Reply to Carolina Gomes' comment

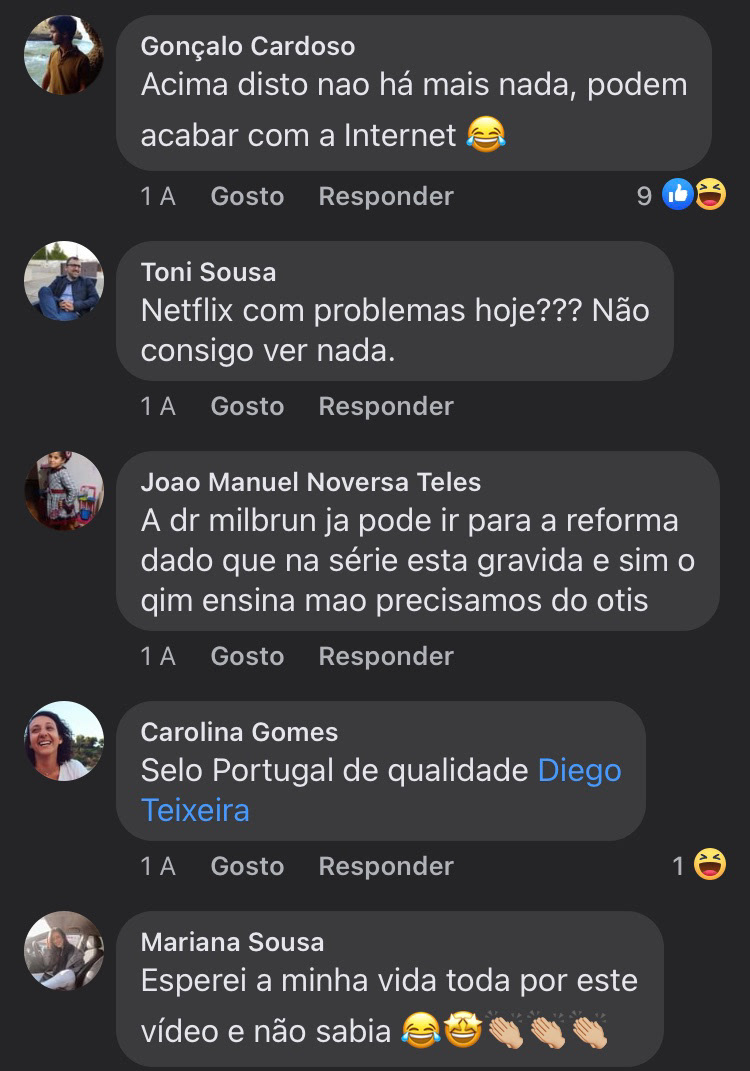coord(386,866)
